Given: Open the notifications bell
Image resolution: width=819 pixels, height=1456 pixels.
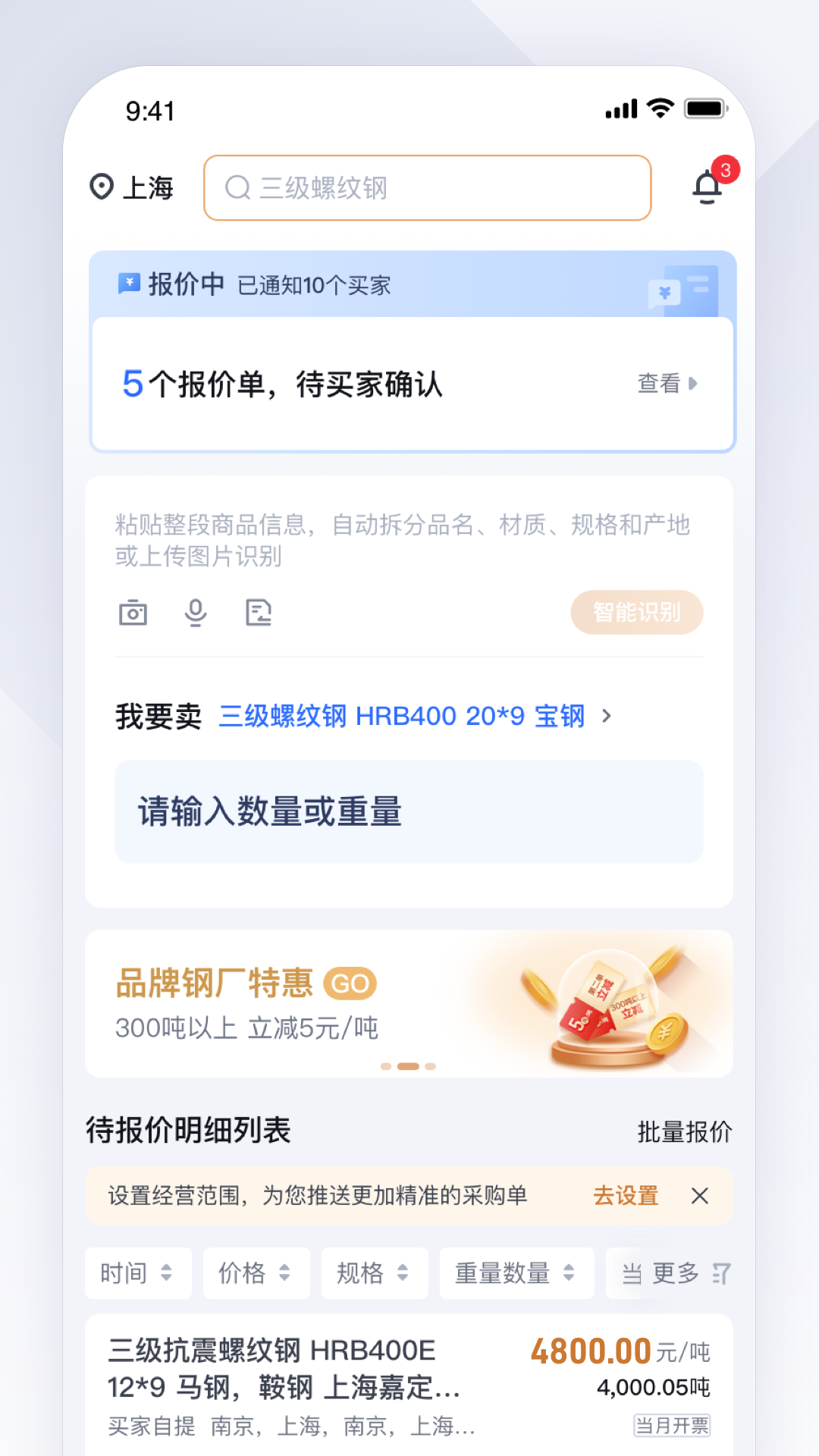Looking at the screenshot, I should [708, 187].
